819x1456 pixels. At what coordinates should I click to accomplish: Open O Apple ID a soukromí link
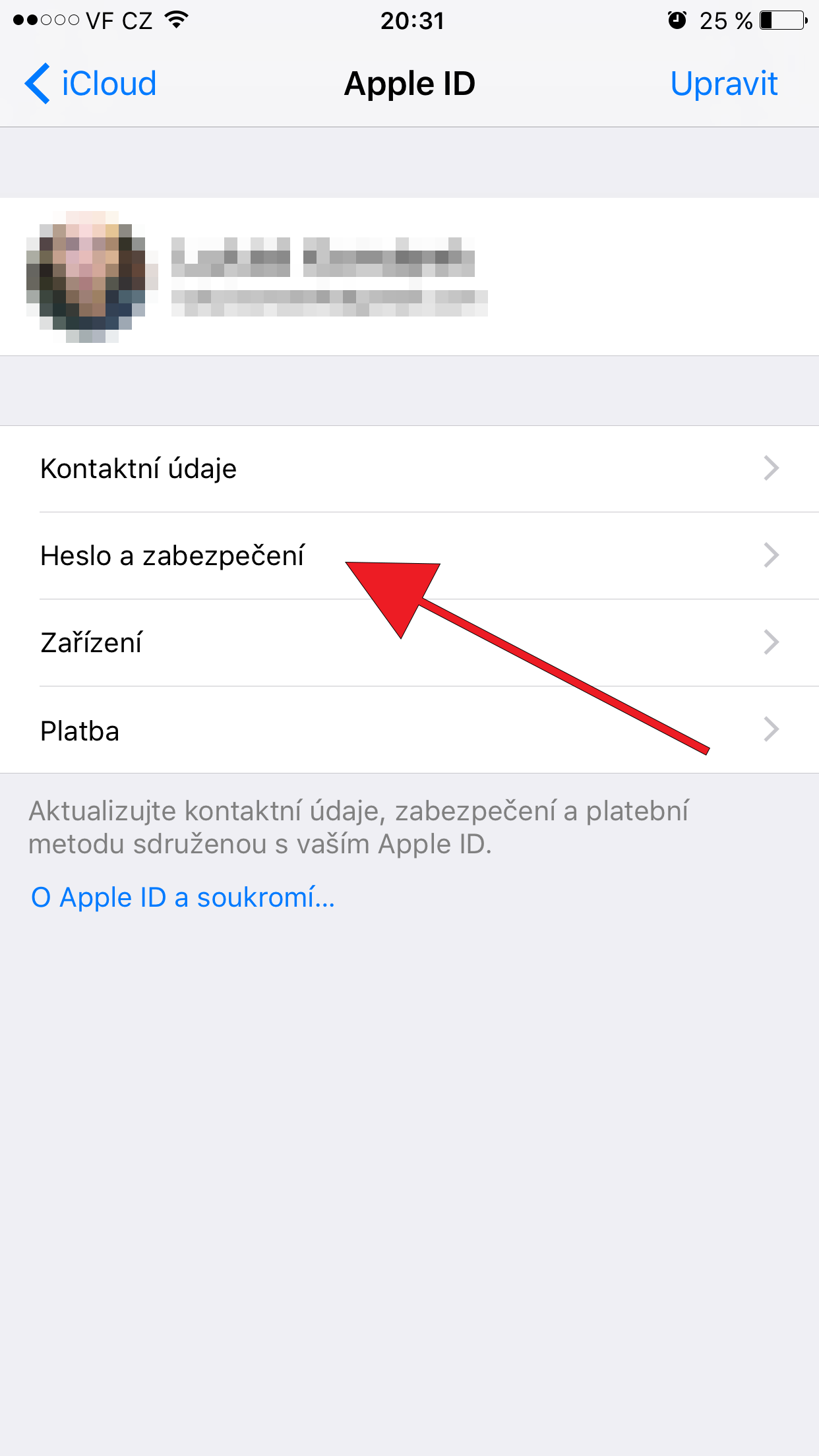[x=183, y=897]
